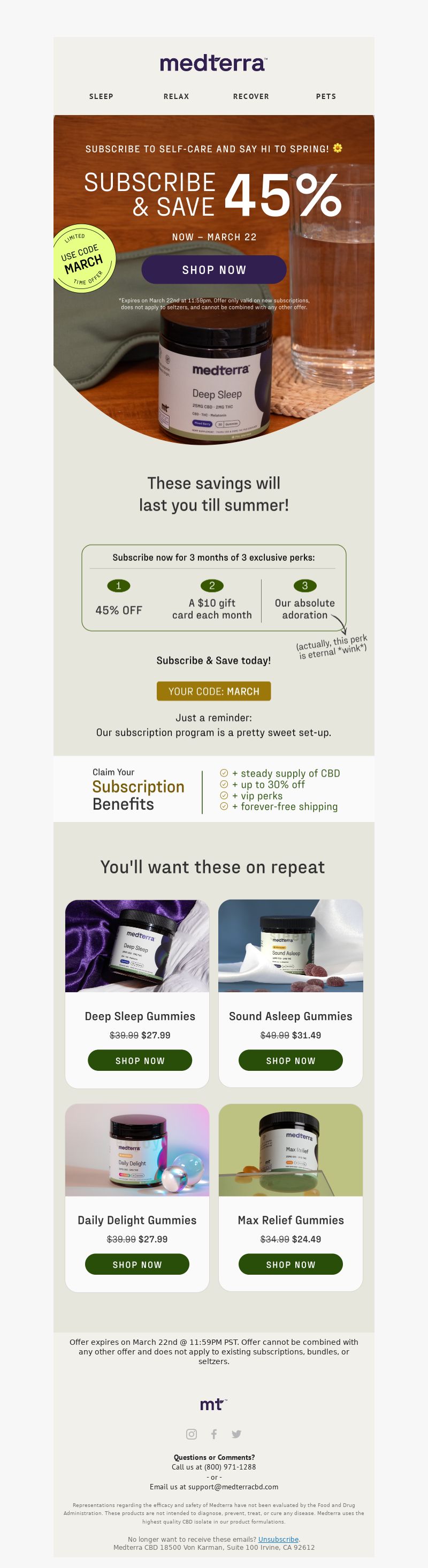Open Medterra's Facebook page

coord(213,1434)
